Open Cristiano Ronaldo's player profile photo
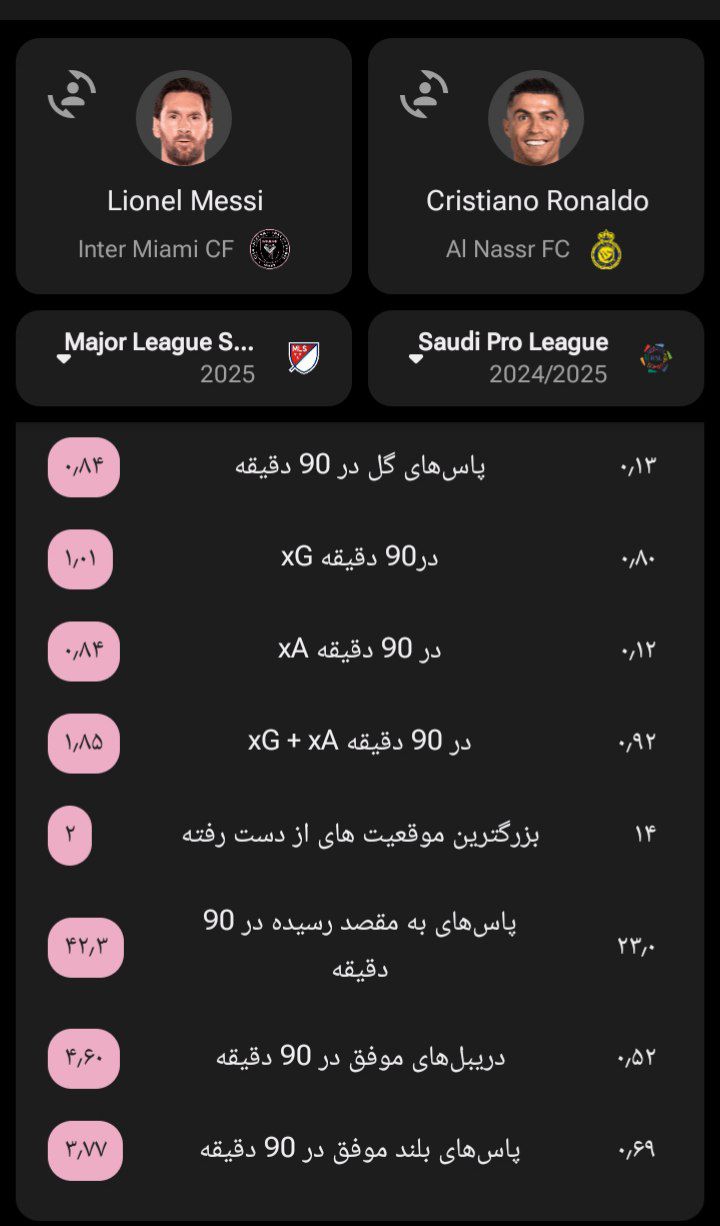The width and height of the screenshot is (720, 1226). (536, 118)
